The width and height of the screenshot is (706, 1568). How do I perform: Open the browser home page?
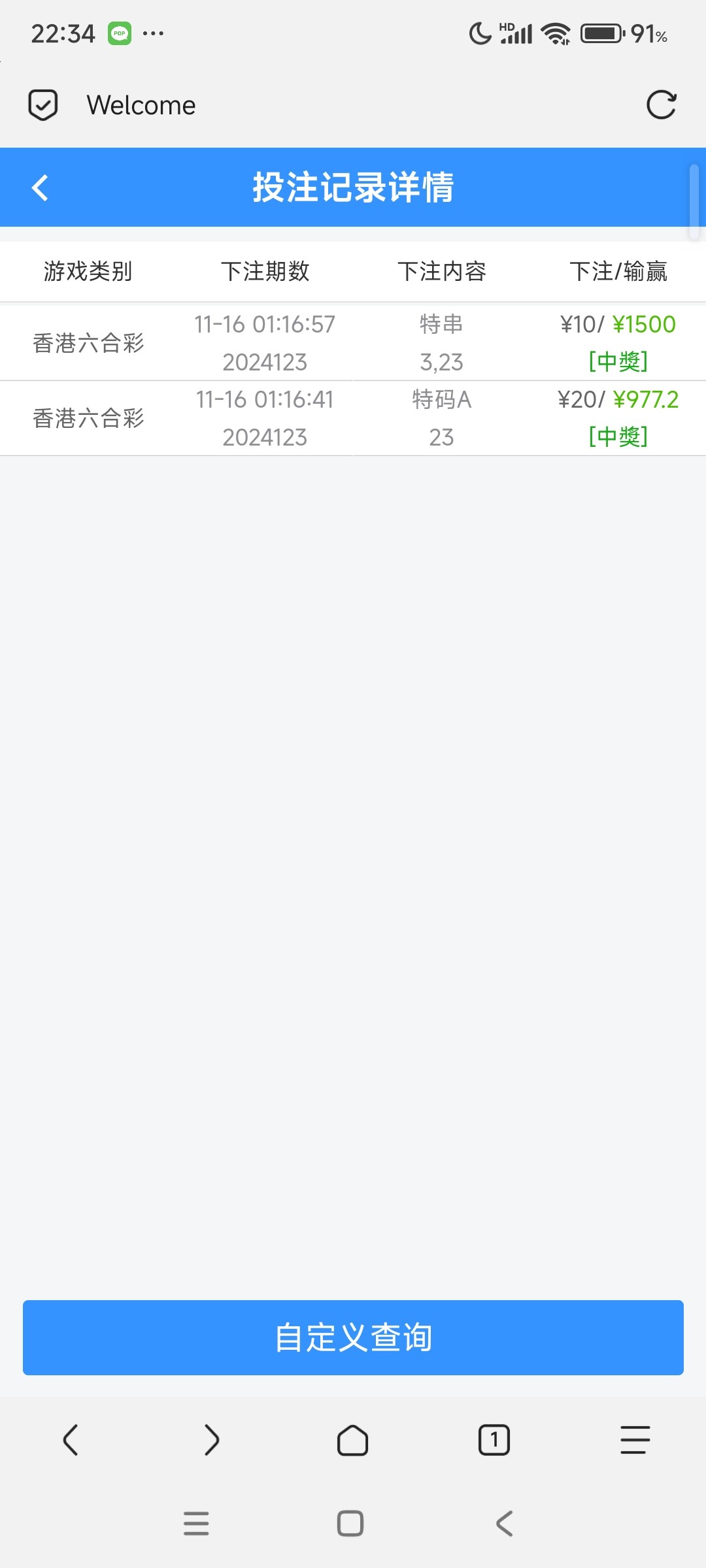[353, 1440]
